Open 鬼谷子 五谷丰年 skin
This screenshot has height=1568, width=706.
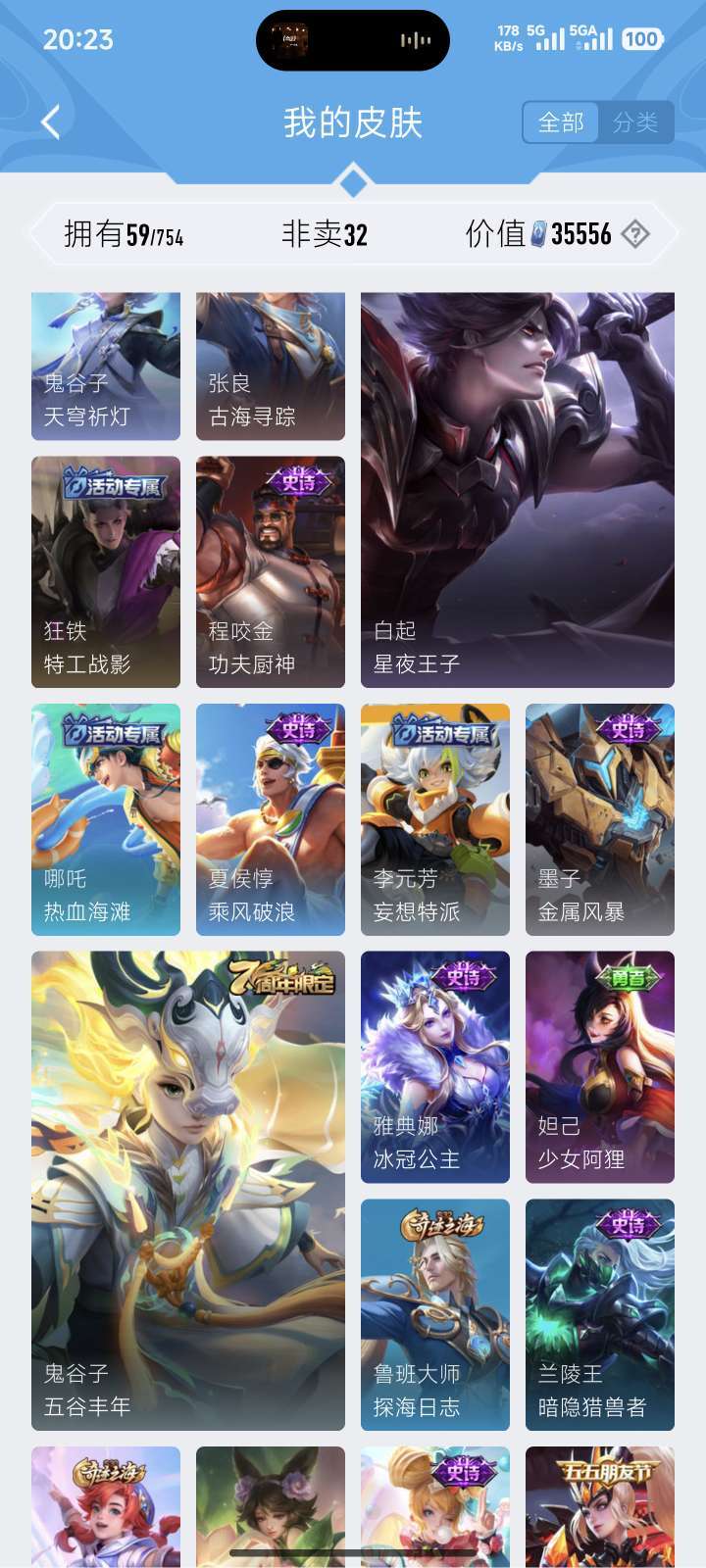[188, 1191]
